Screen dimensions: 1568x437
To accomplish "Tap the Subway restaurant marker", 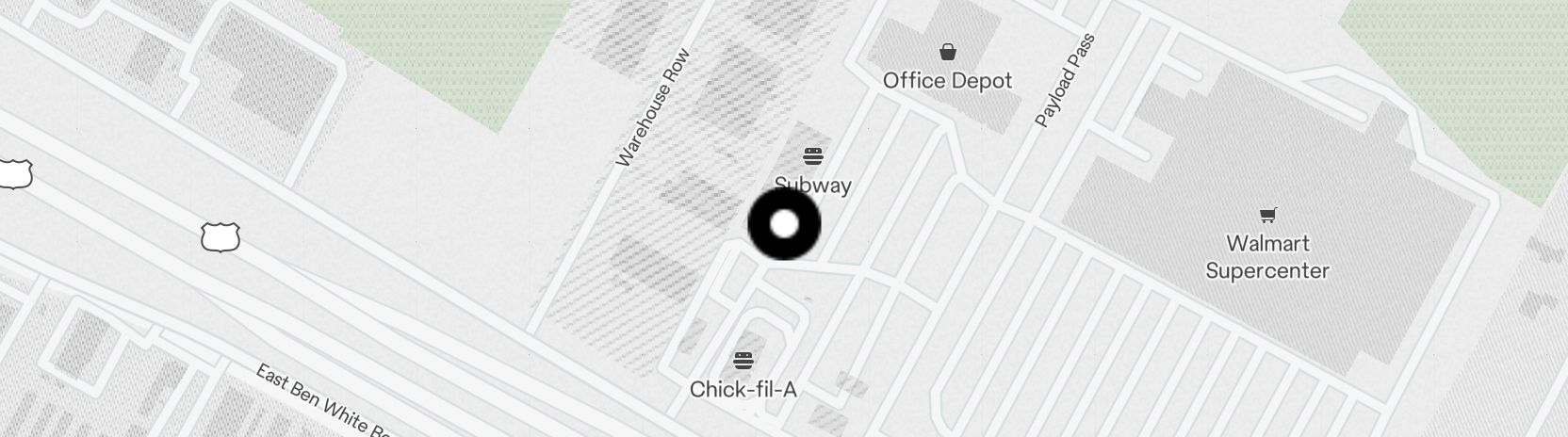I will (x=813, y=155).
